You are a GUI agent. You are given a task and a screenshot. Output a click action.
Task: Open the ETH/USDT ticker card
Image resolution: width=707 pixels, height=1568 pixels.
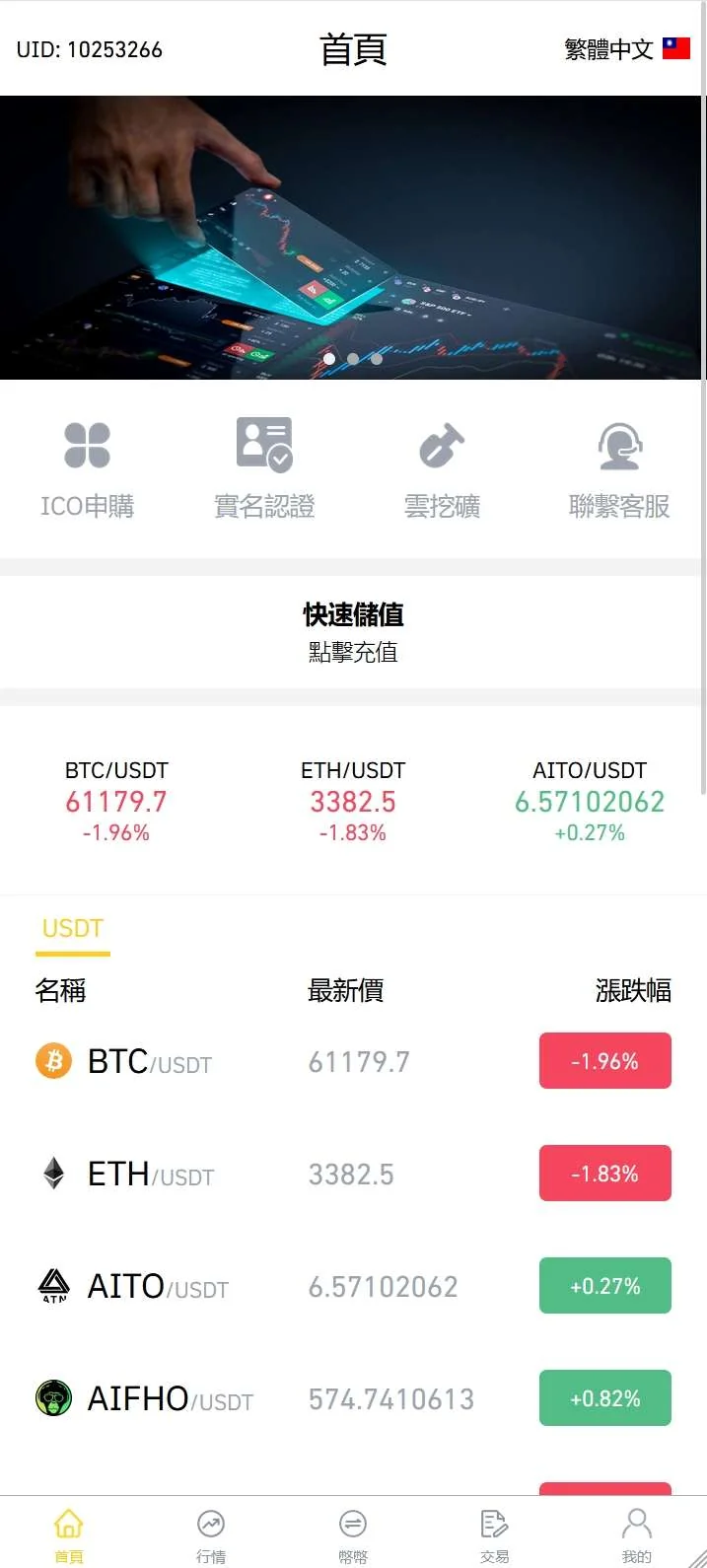click(353, 801)
